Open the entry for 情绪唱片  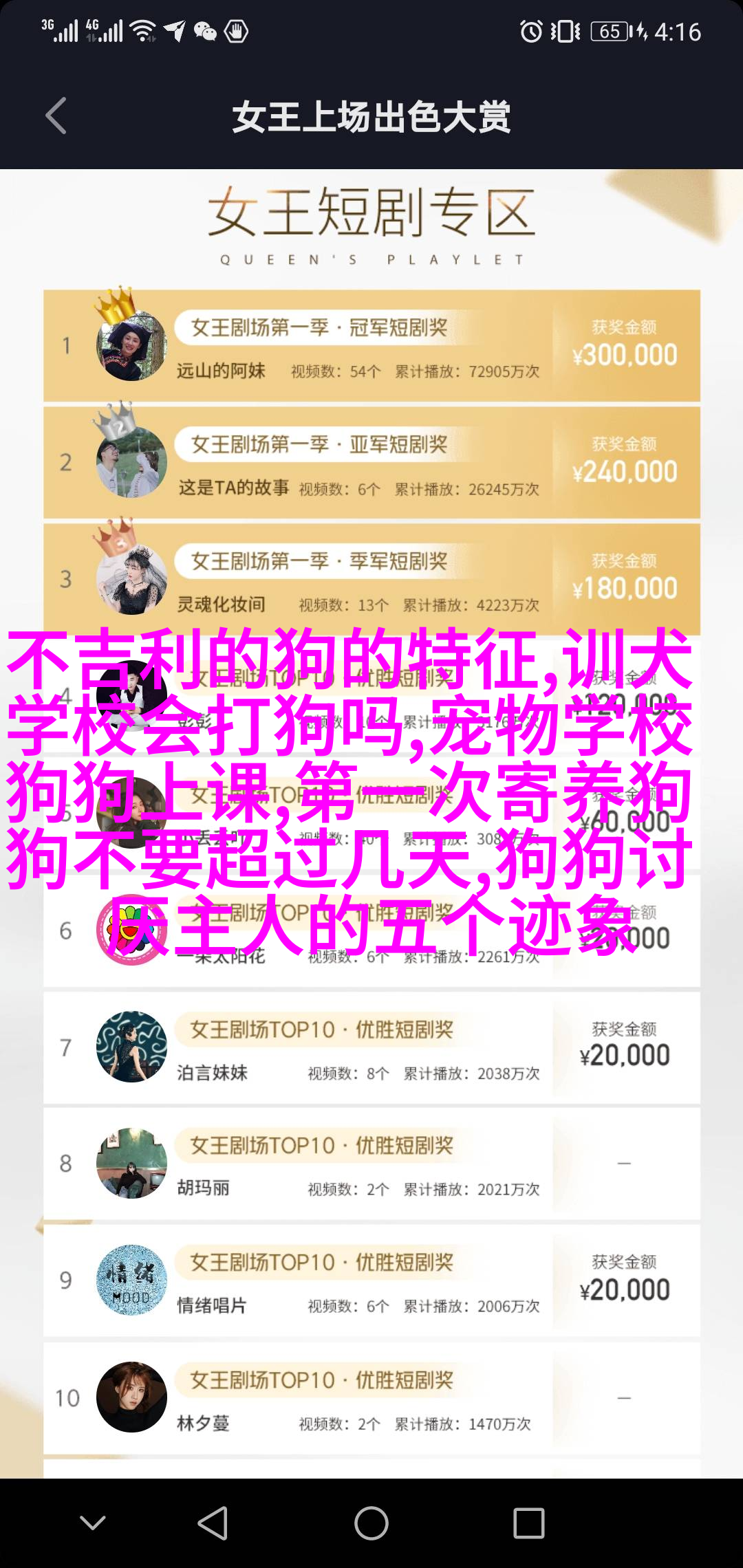[371, 1281]
